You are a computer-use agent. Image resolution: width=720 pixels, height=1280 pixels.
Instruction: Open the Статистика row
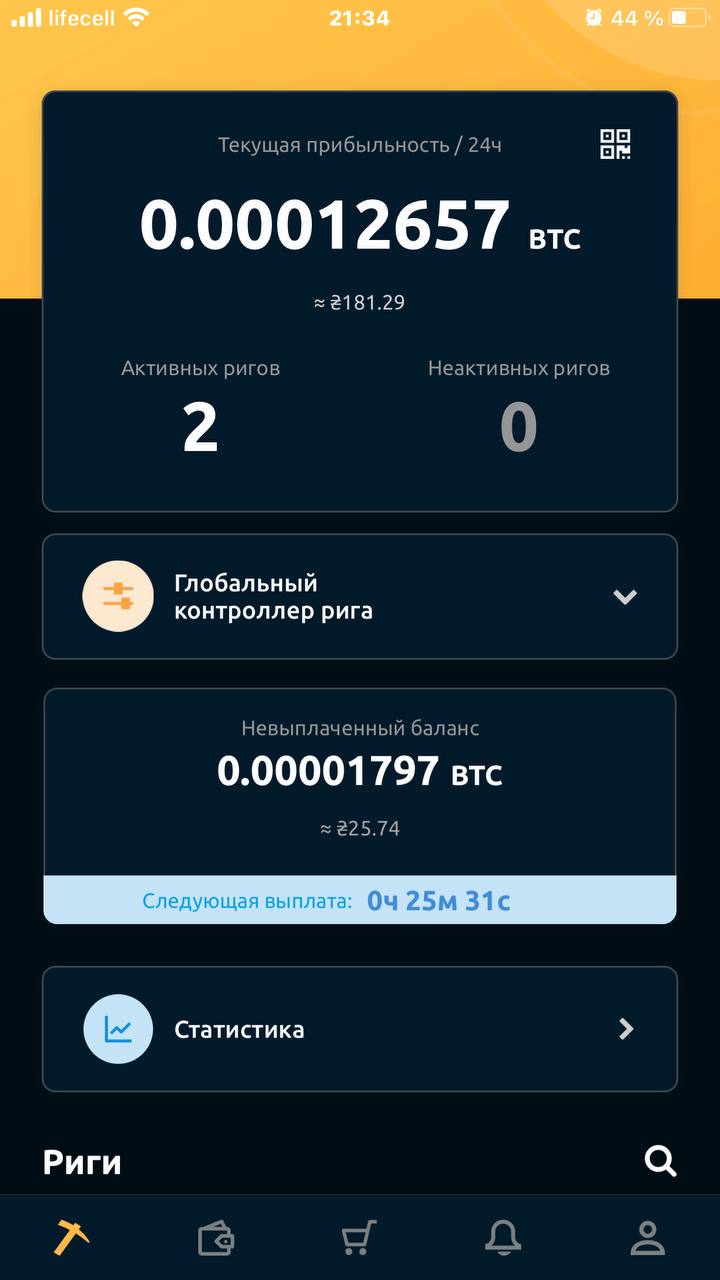click(x=360, y=1029)
